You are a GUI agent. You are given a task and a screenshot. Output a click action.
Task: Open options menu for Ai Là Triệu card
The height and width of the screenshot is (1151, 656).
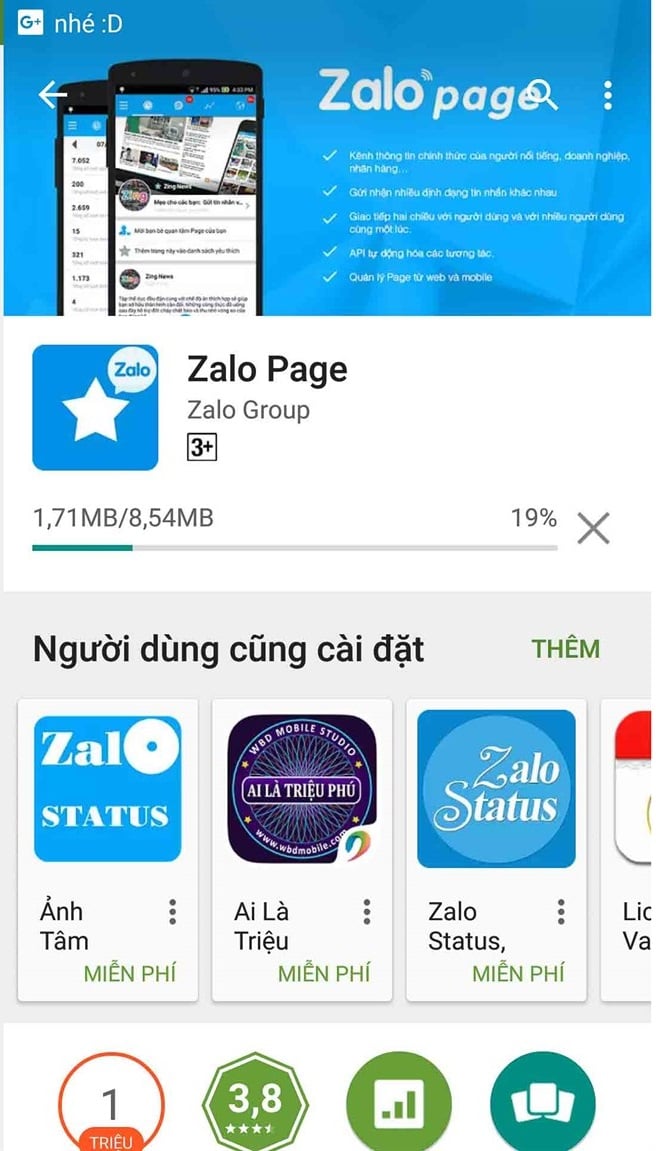click(367, 911)
